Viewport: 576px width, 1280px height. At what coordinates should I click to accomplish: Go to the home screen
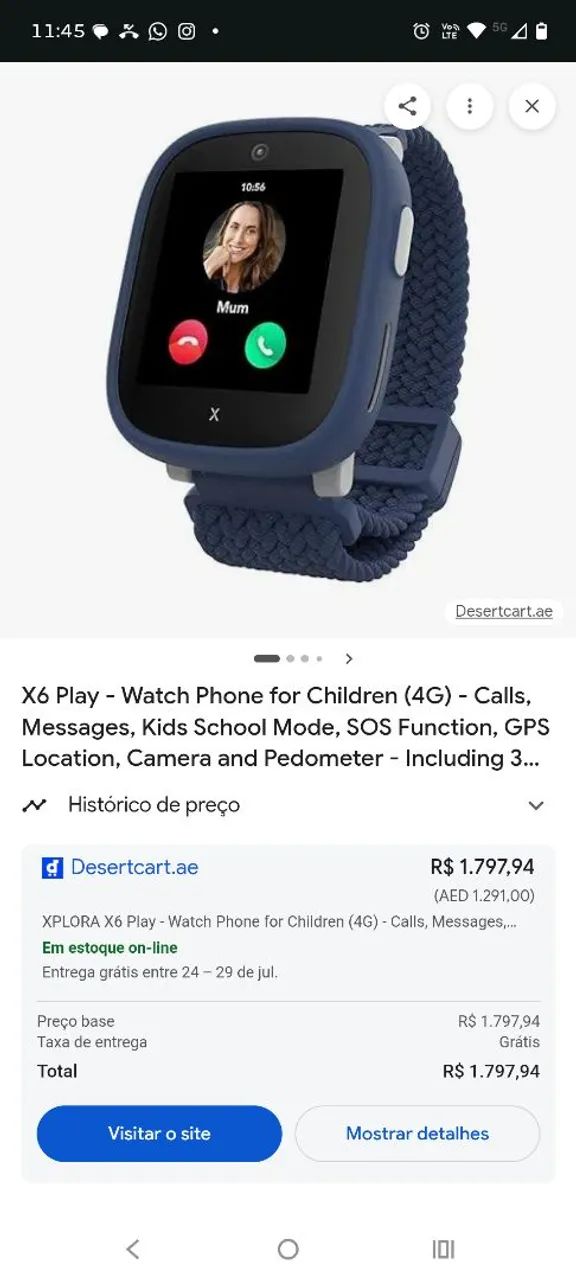pos(288,1248)
